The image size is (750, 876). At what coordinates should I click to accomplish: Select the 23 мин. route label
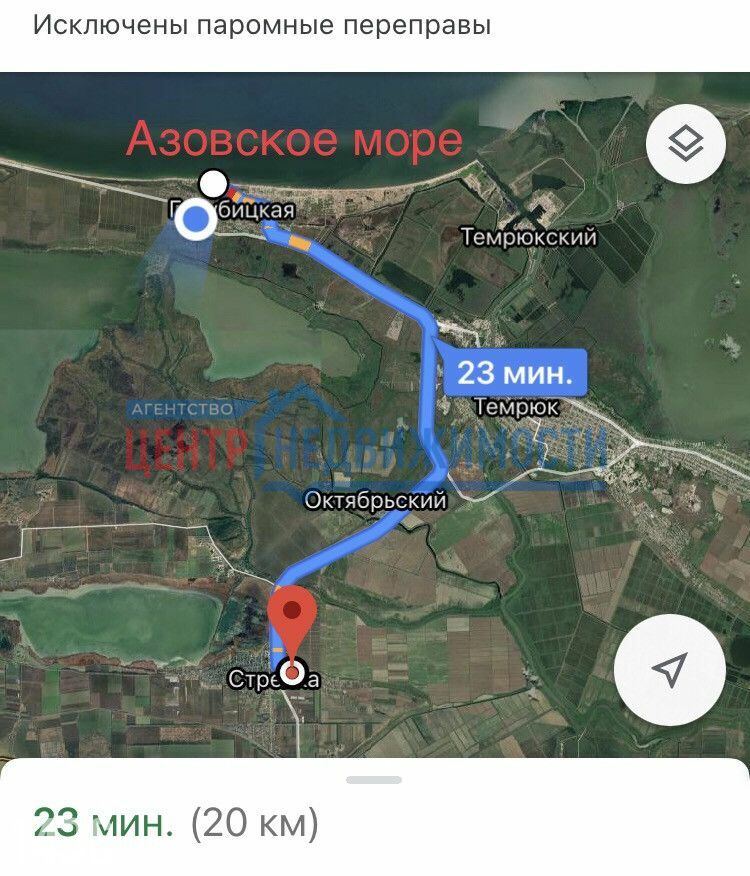[x=515, y=374]
